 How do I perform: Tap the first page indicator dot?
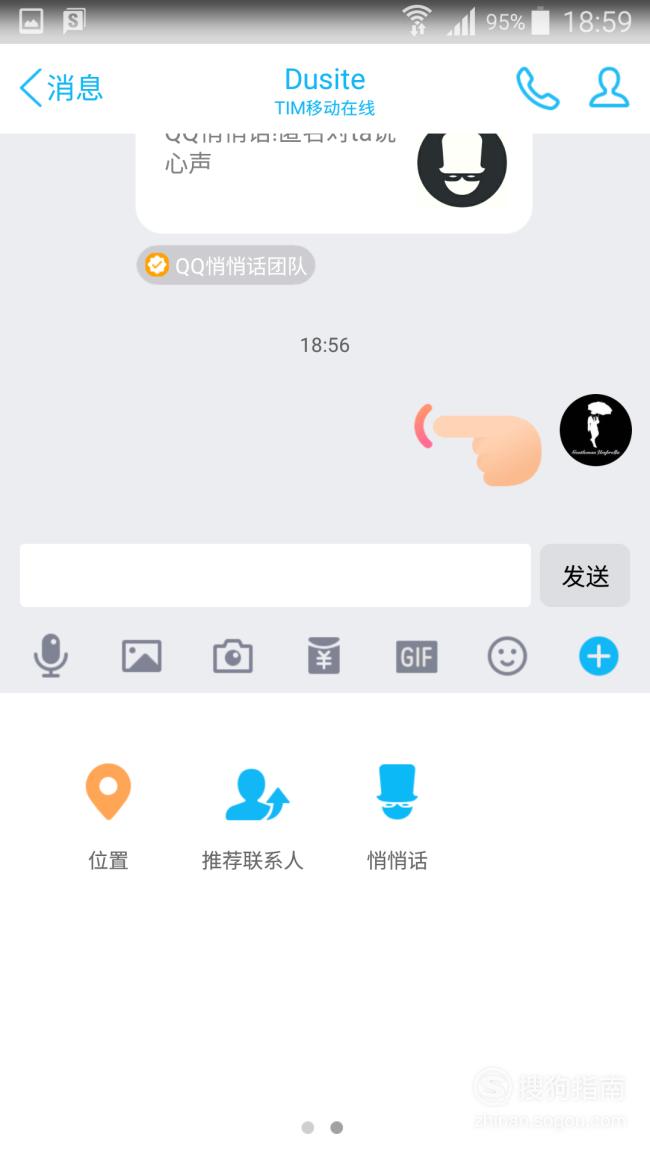[x=308, y=1127]
